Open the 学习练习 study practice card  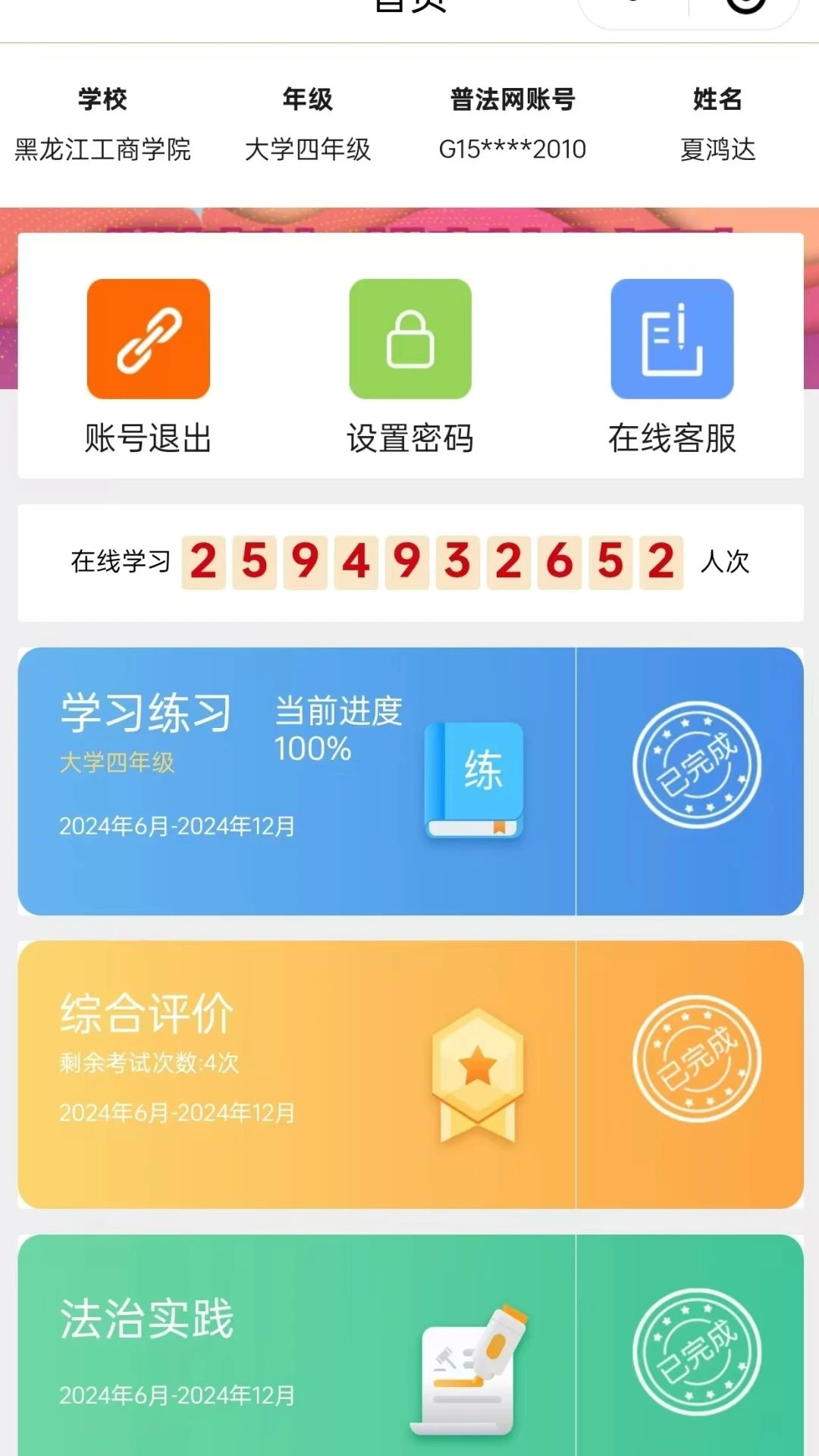pyautogui.click(x=296, y=781)
